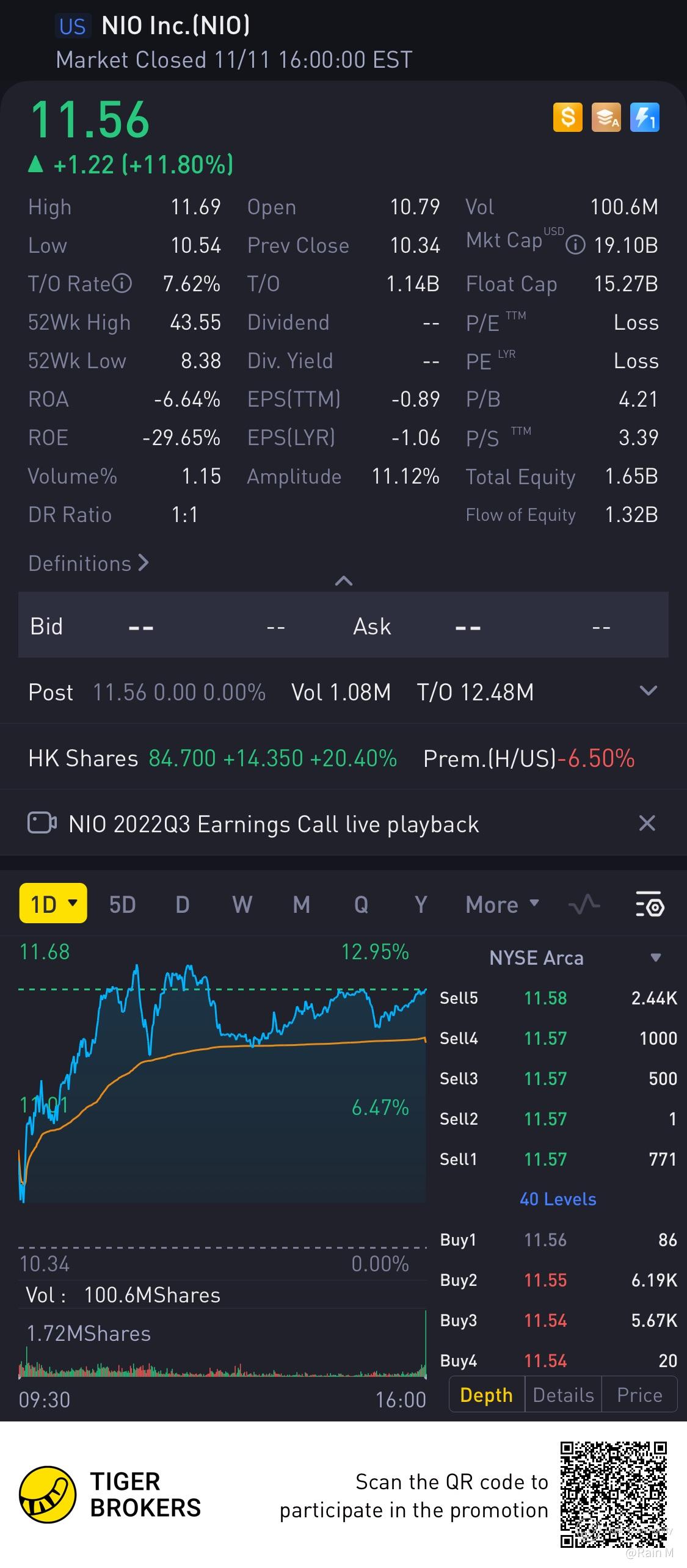The image size is (687, 1568).
Task: Open the More chart periods dropdown
Action: [x=502, y=904]
